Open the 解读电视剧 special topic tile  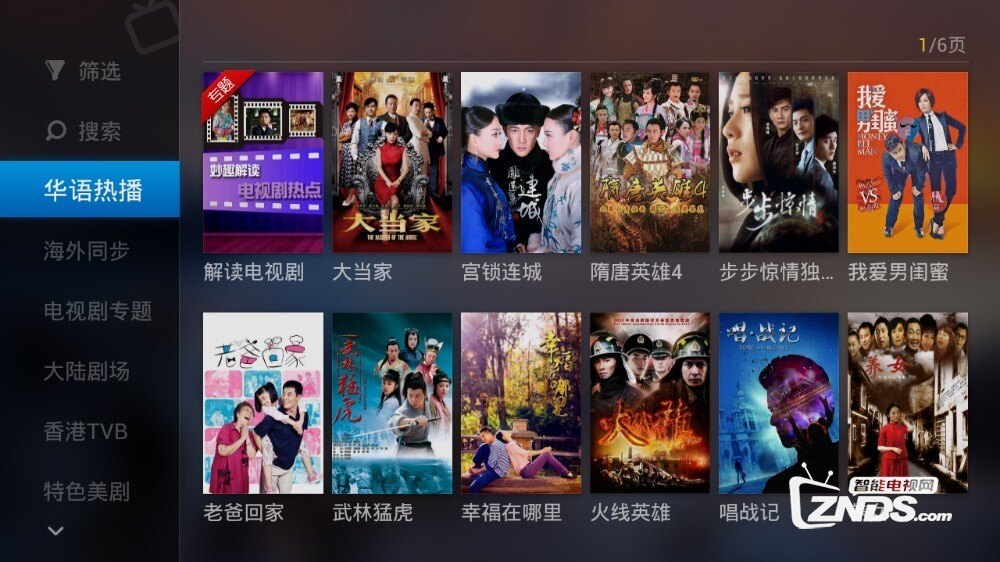coord(263,162)
